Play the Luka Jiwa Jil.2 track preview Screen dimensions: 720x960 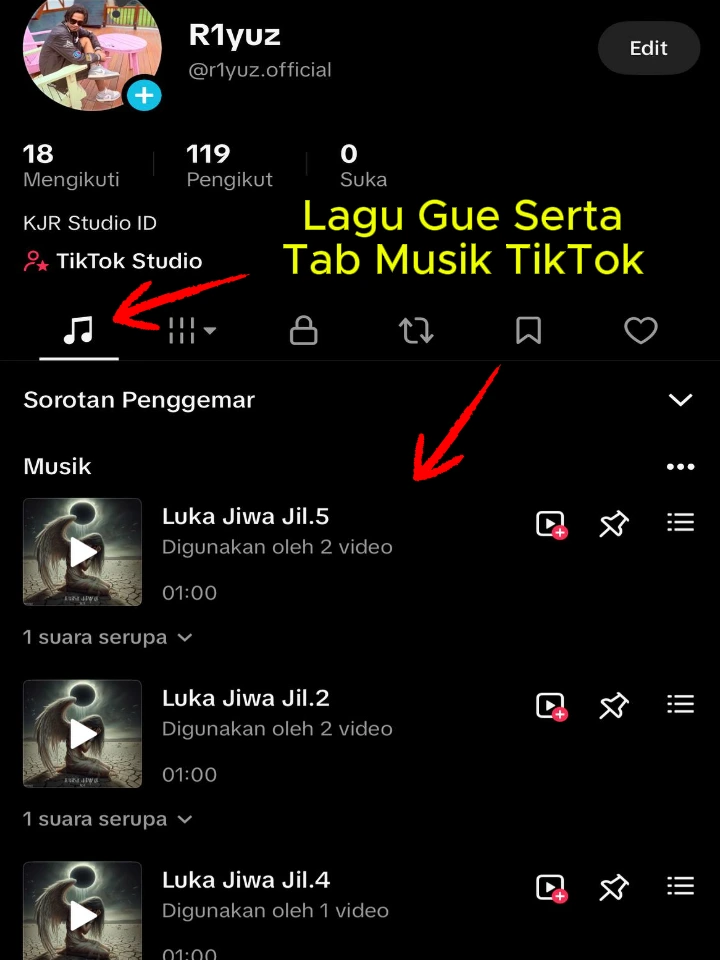coord(82,734)
